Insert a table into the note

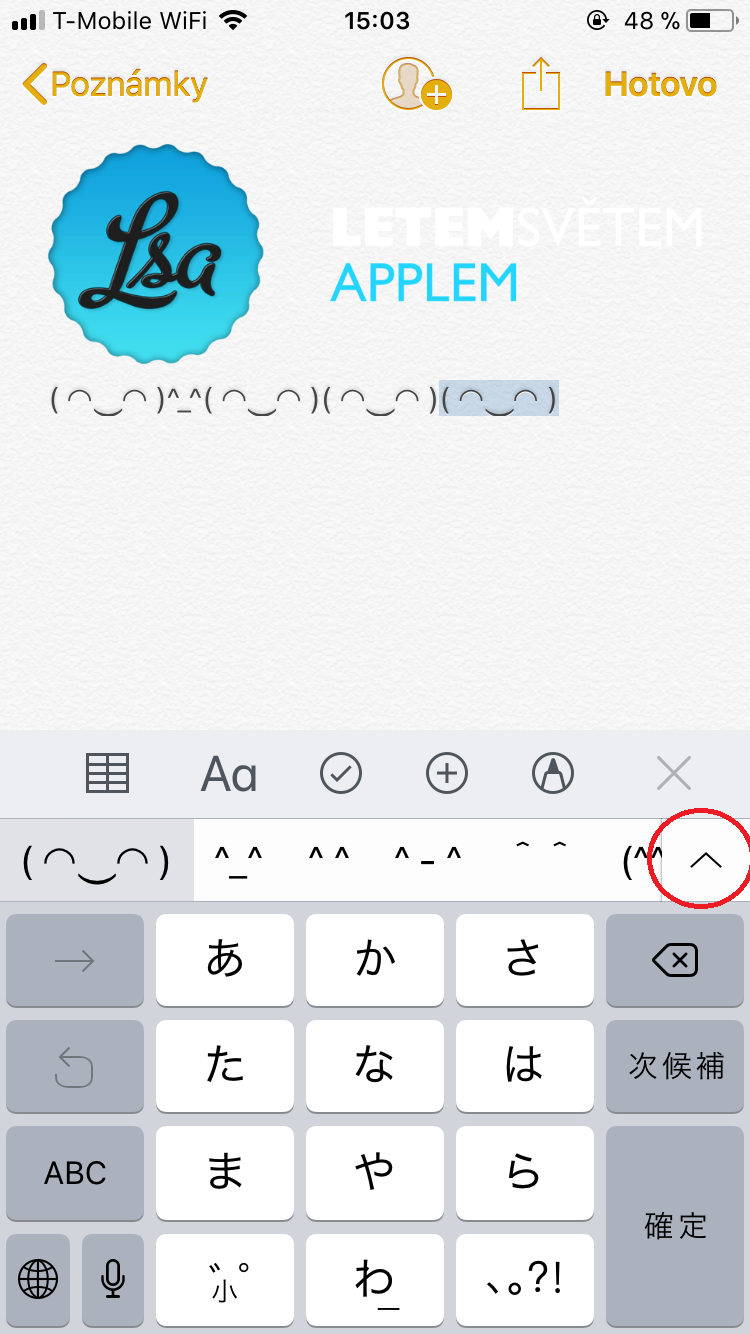(x=107, y=773)
